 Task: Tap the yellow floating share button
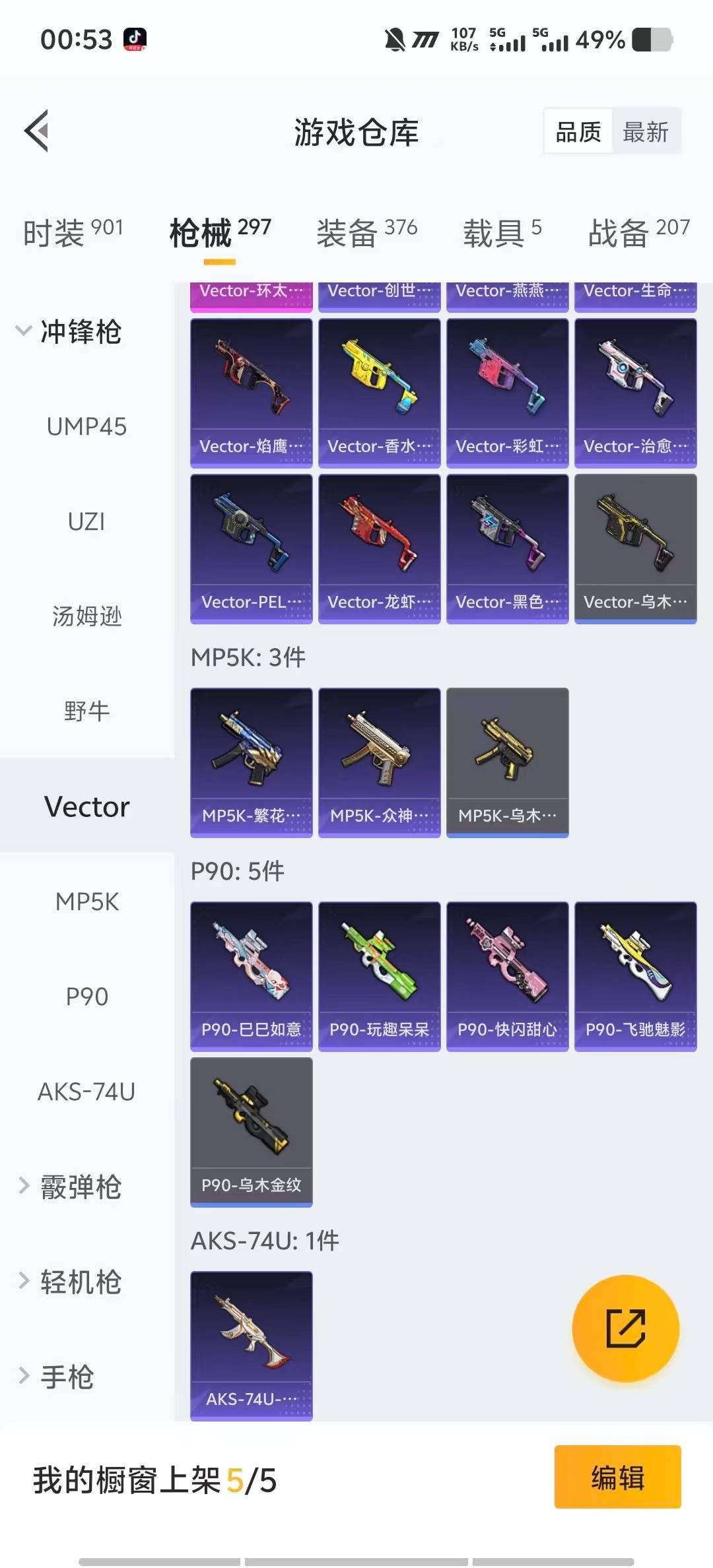pyautogui.click(x=625, y=1328)
